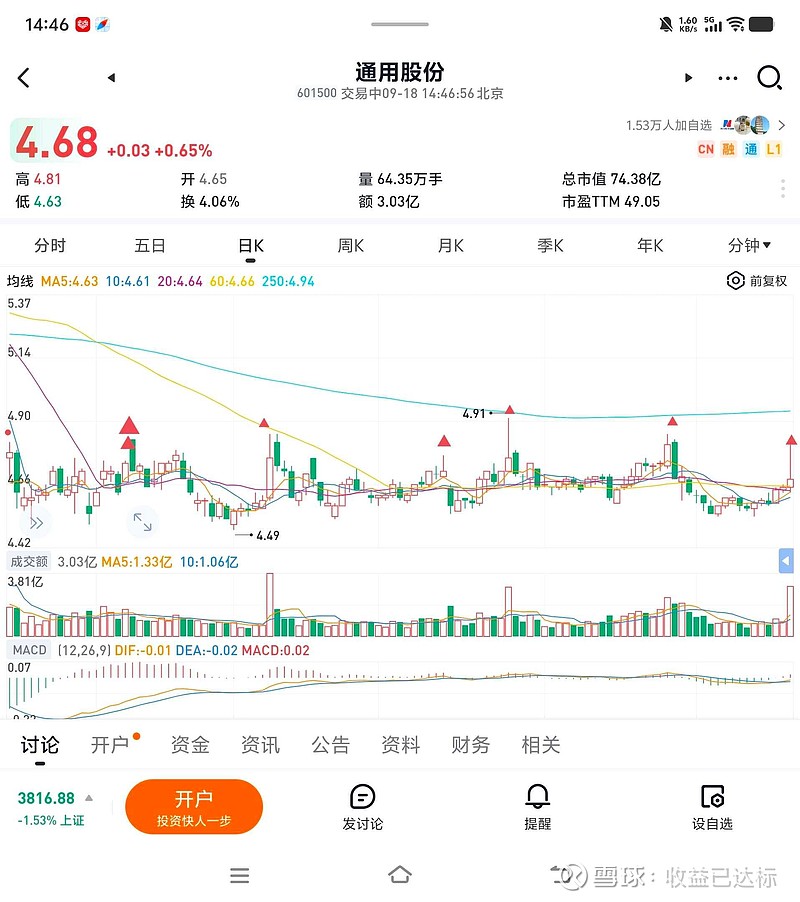Add stock to watchlist with 设自选
Screen dimensions: 800x902
(x=712, y=807)
